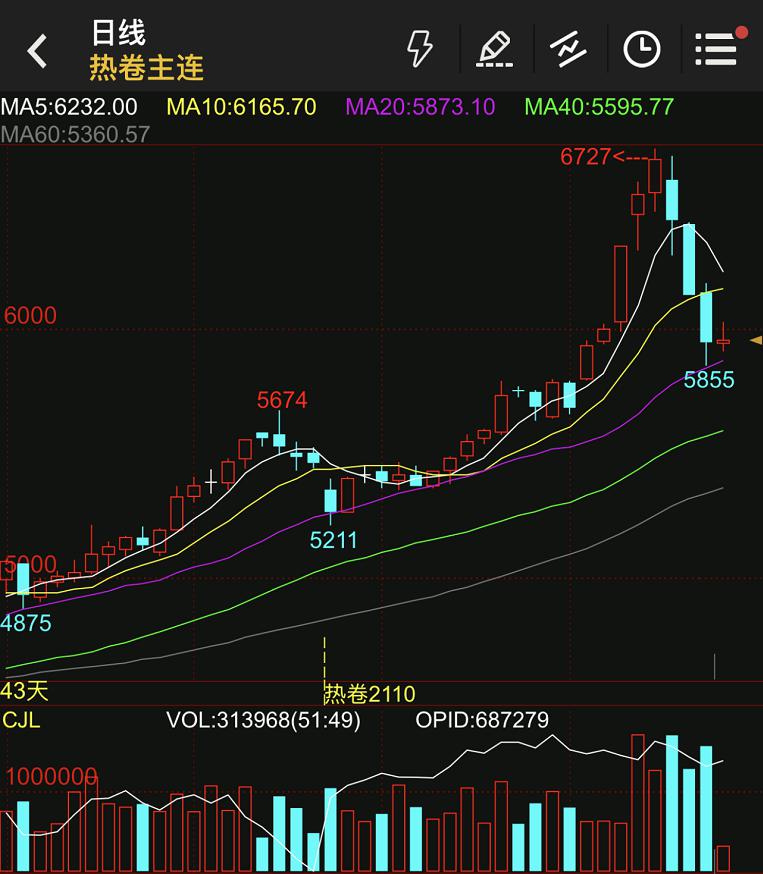Tap the 6727 high price marker

tap(585, 156)
